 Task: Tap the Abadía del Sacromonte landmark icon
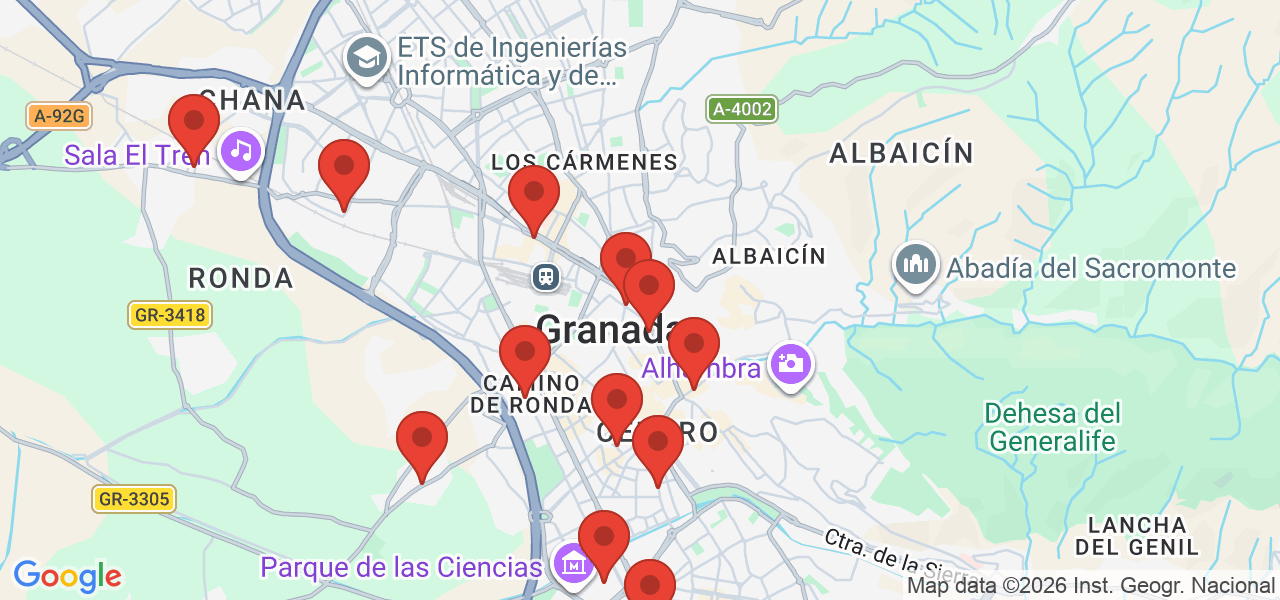pos(916,265)
